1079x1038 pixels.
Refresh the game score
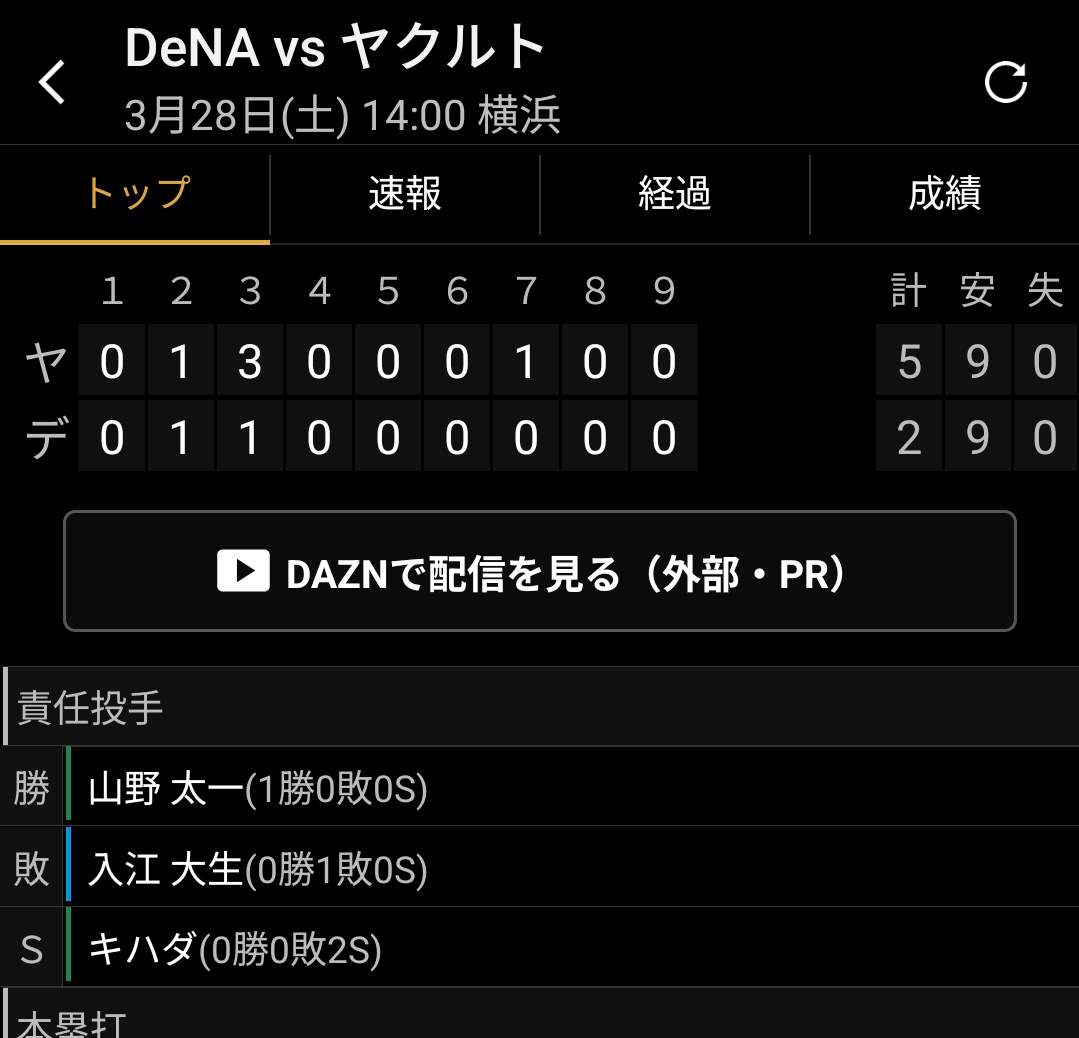(1005, 82)
